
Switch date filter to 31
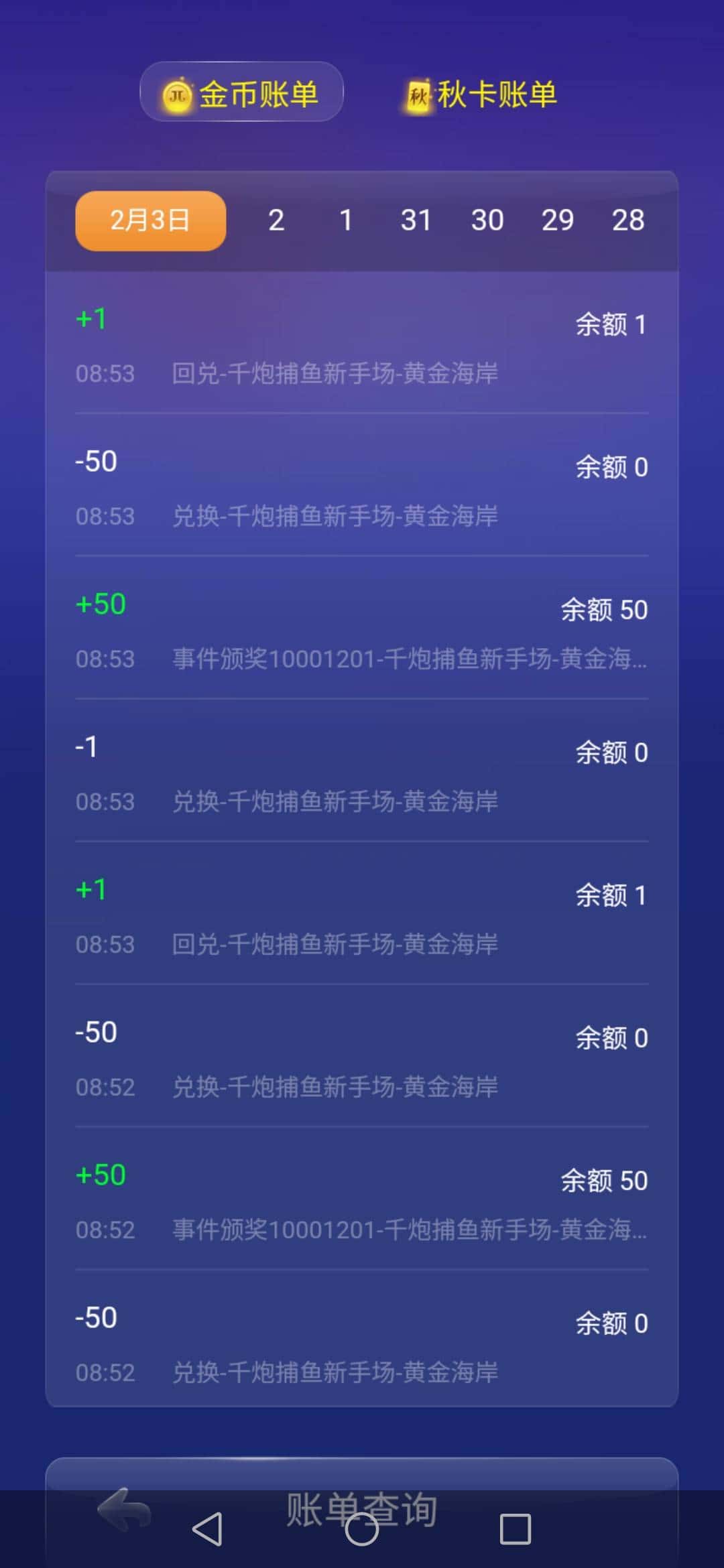tap(417, 220)
